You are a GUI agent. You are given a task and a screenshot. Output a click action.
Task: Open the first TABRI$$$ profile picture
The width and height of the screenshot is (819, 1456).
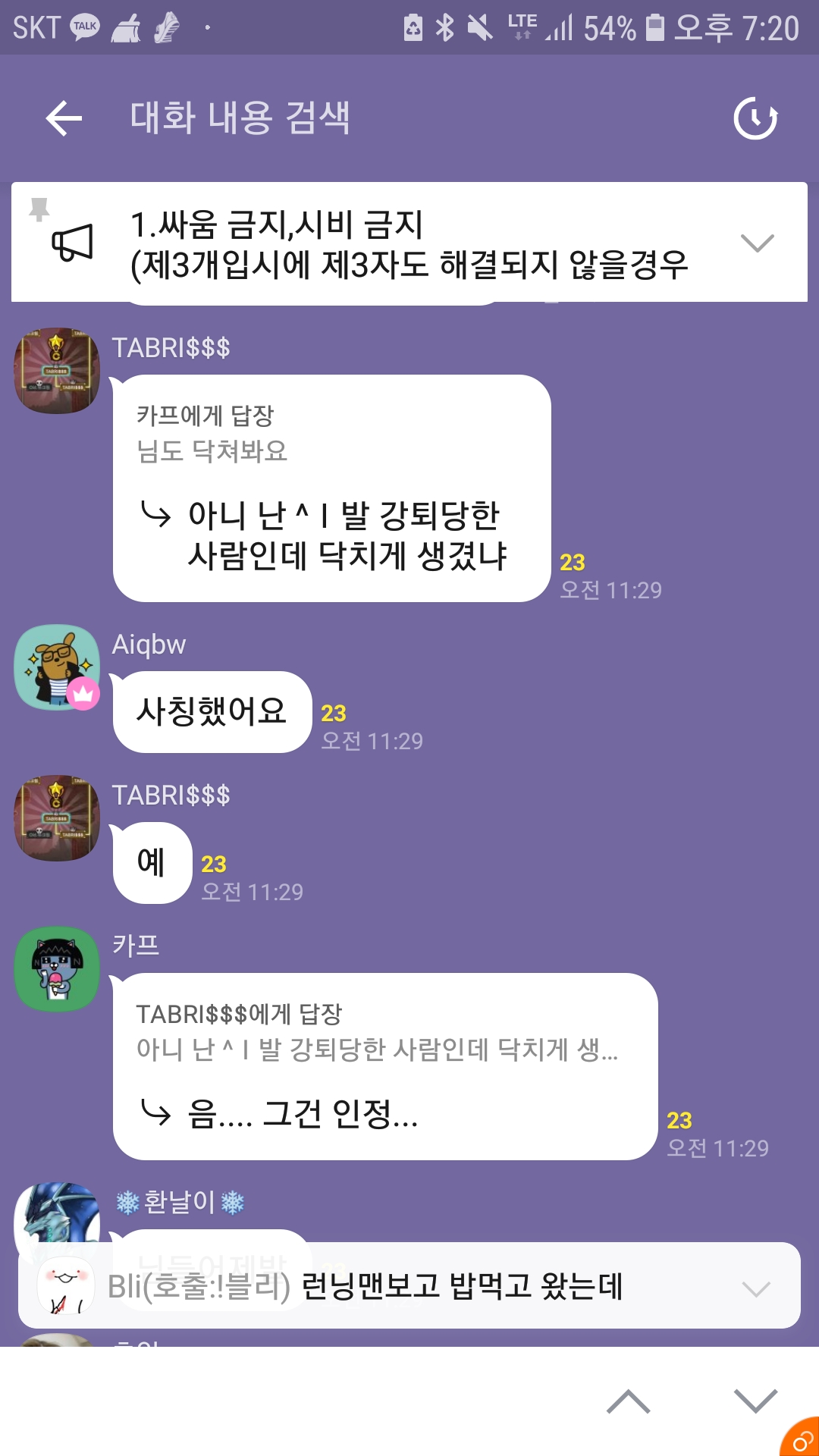coord(57,371)
